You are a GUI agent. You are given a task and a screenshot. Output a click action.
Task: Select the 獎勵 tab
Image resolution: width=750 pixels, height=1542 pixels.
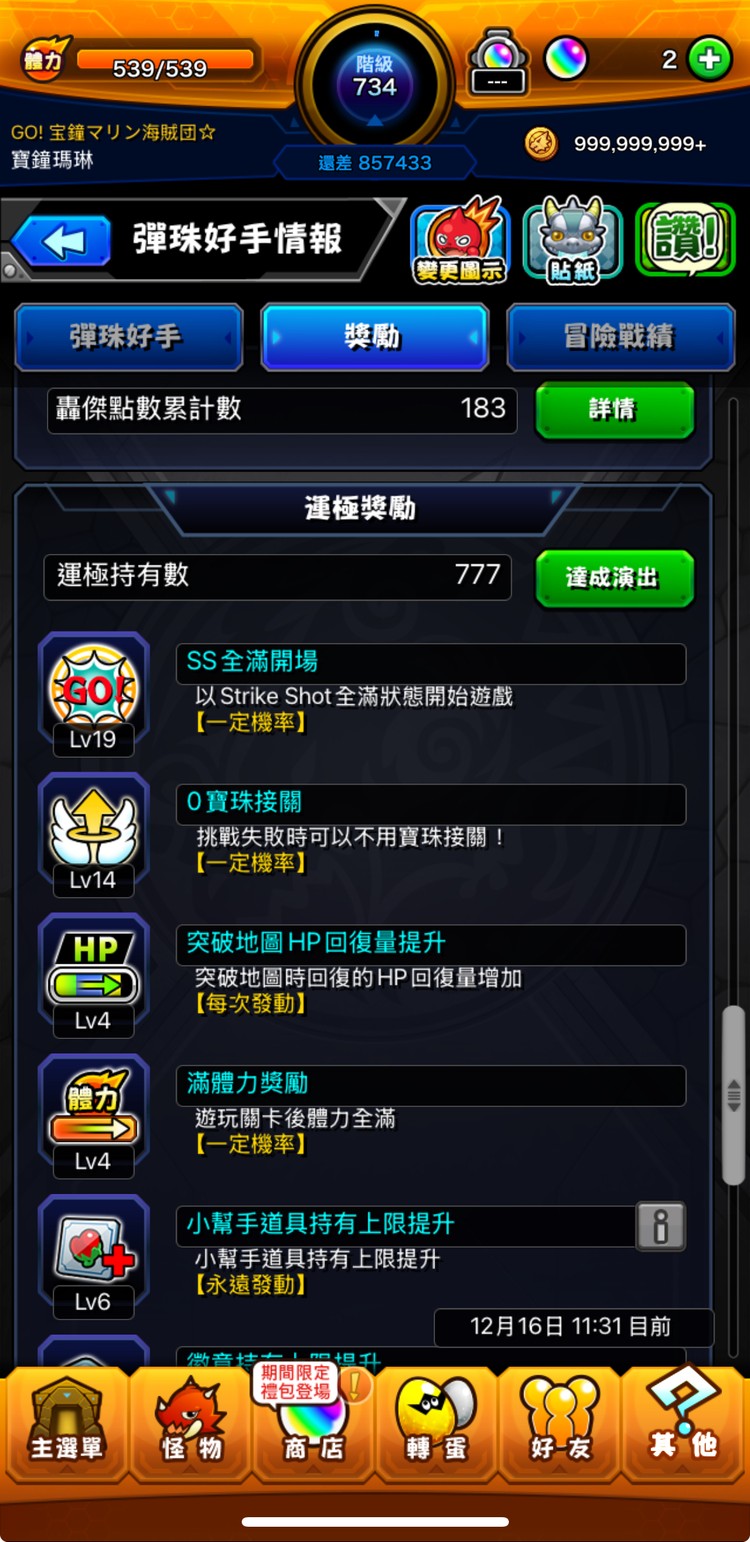click(375, 337)
